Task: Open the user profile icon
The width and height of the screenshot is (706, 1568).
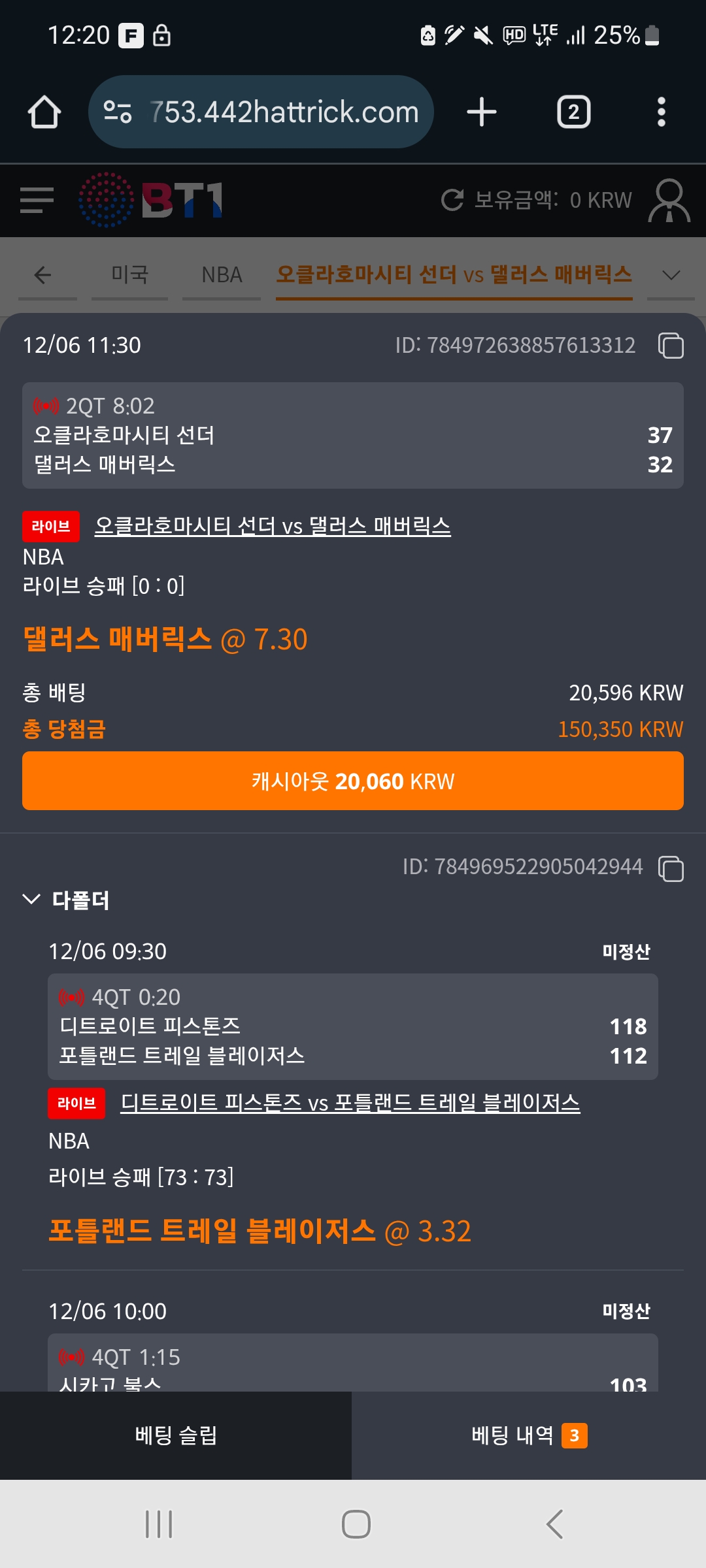Action: (669, 201)
